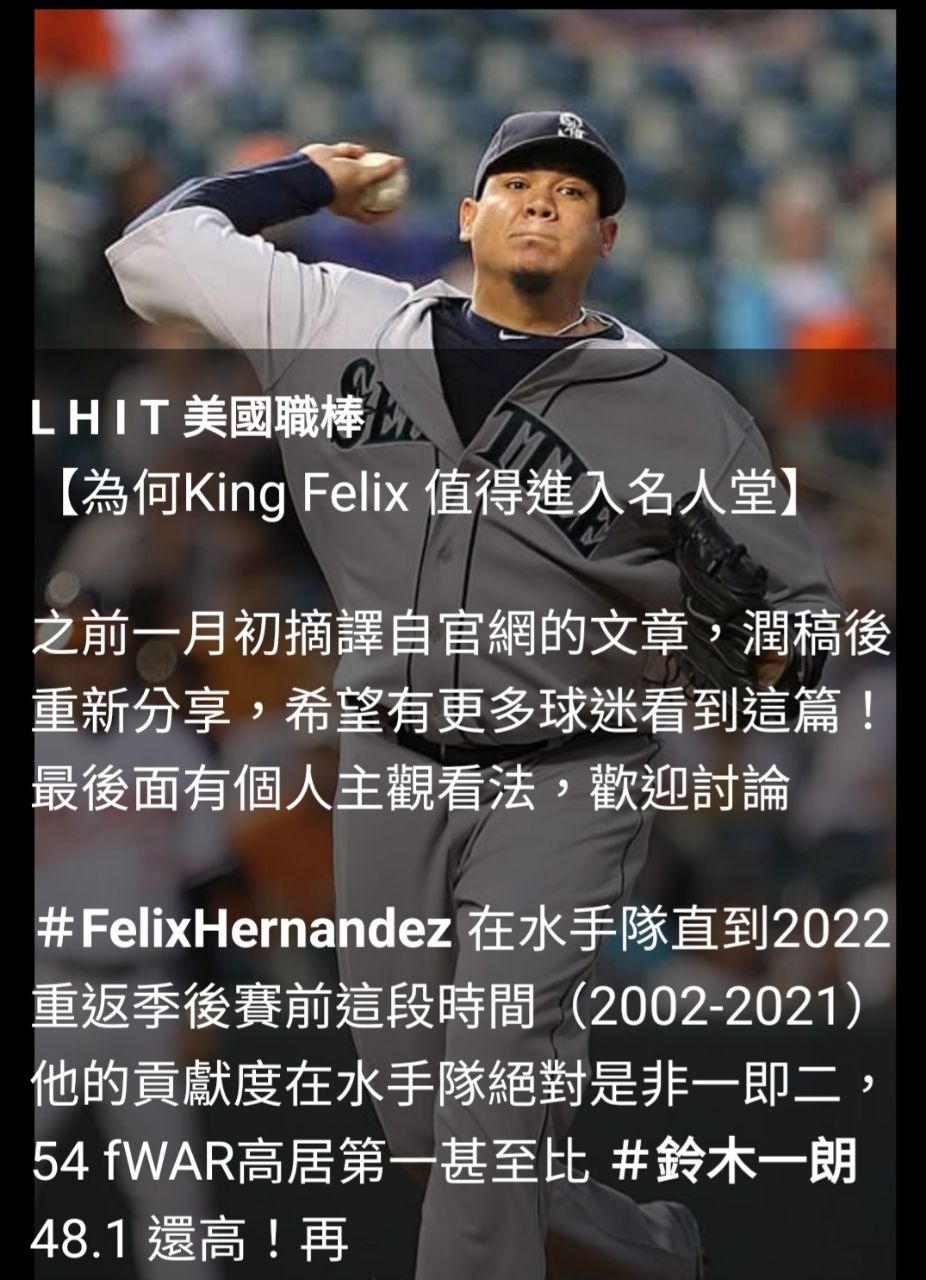Open the #鈴木一朗 hashtag
Screen dimensions: 926x1280
[x=734, y=1164]
